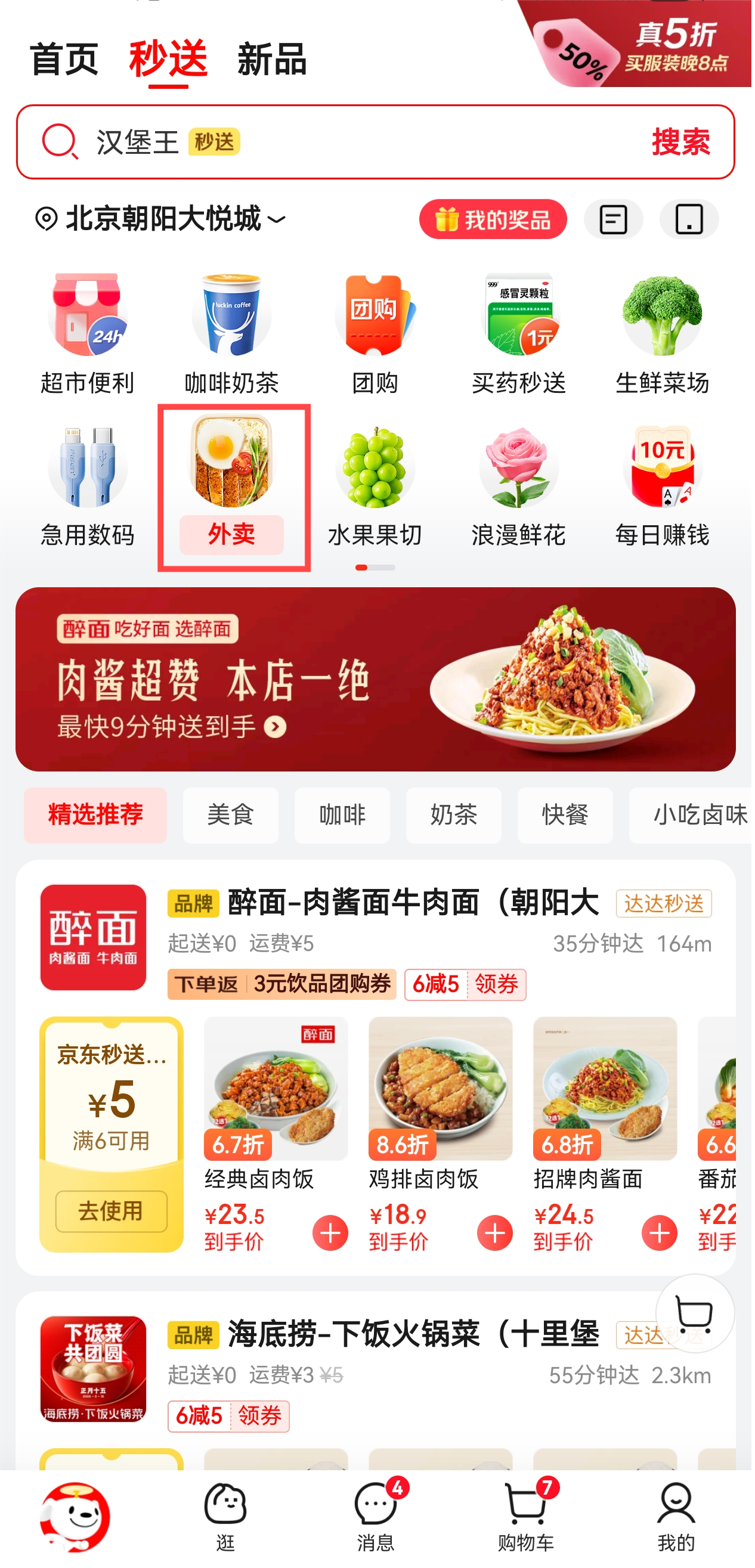Filter by the 快餐 chip
The image size is (755, 1568).
pos(565,814)
